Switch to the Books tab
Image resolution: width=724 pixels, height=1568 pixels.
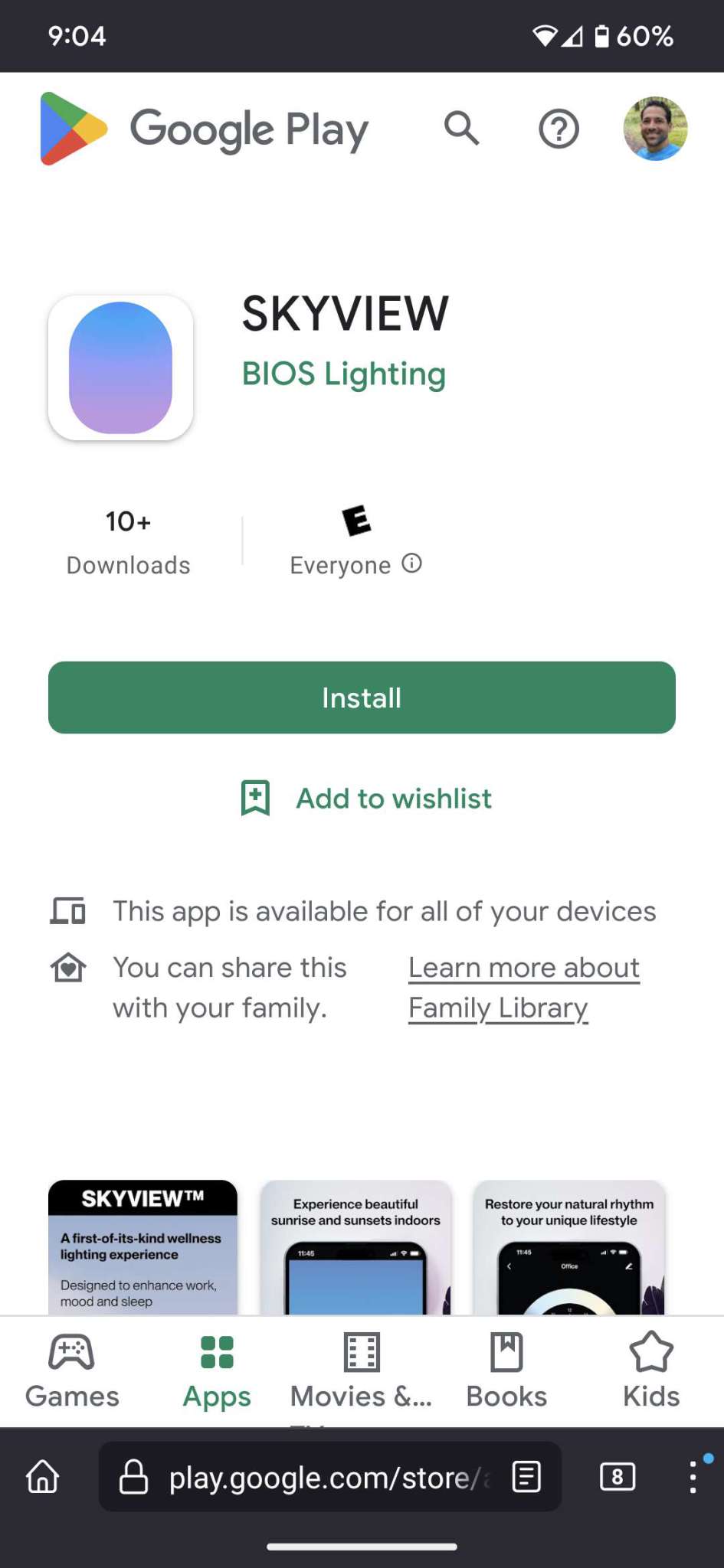tap(506, 1372)
